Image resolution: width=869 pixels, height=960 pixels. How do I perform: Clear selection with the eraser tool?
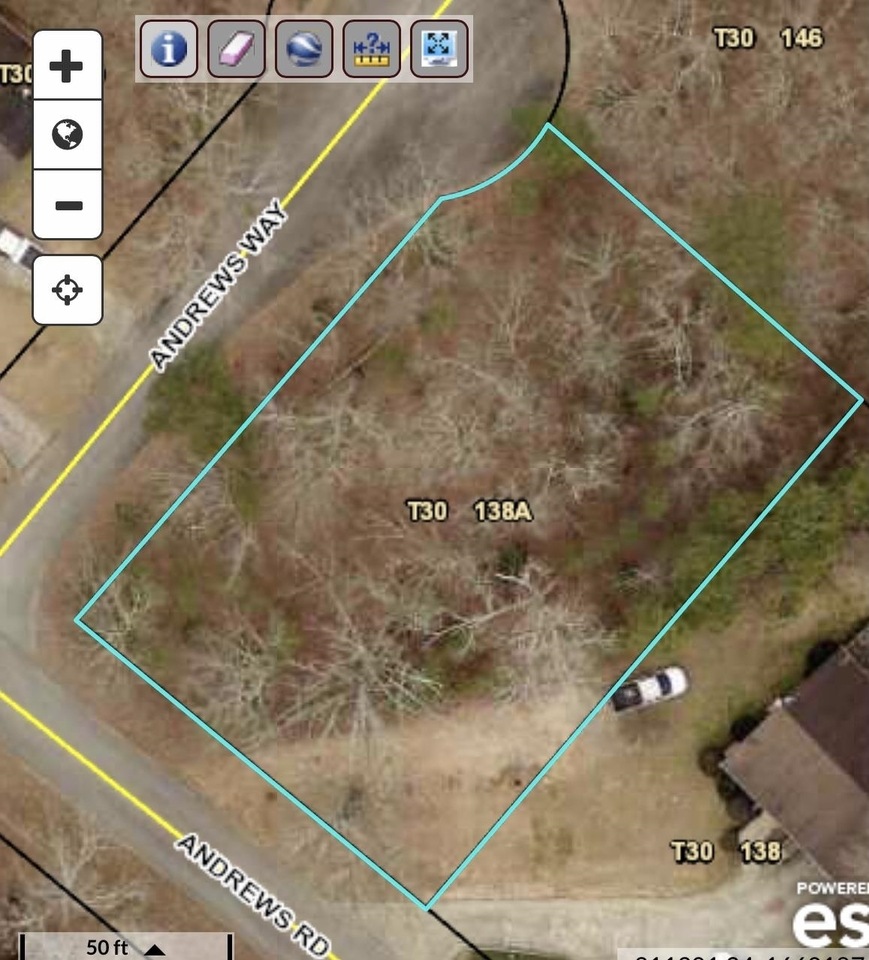(236, 49)
